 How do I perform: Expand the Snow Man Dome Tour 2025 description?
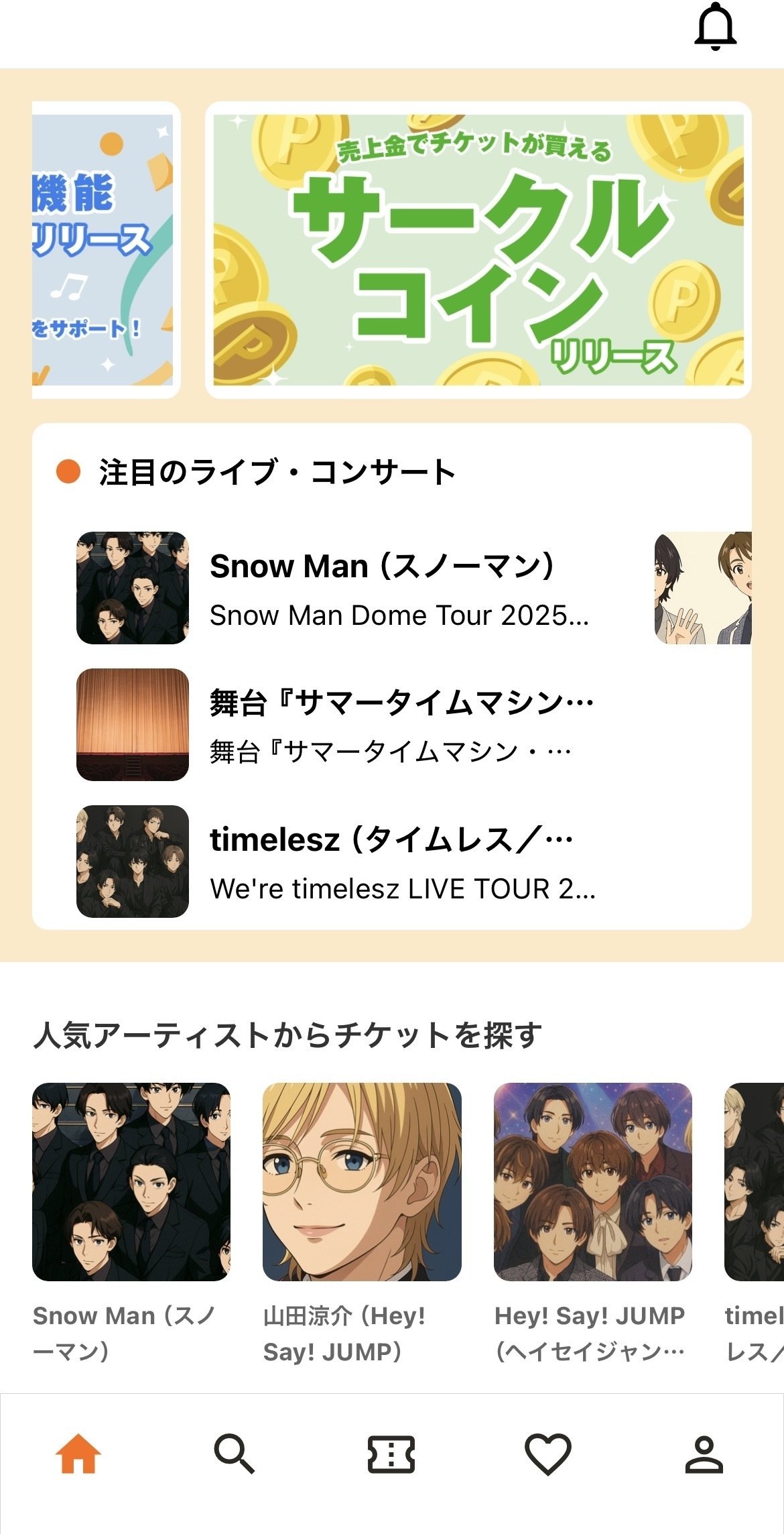point(401,615)
